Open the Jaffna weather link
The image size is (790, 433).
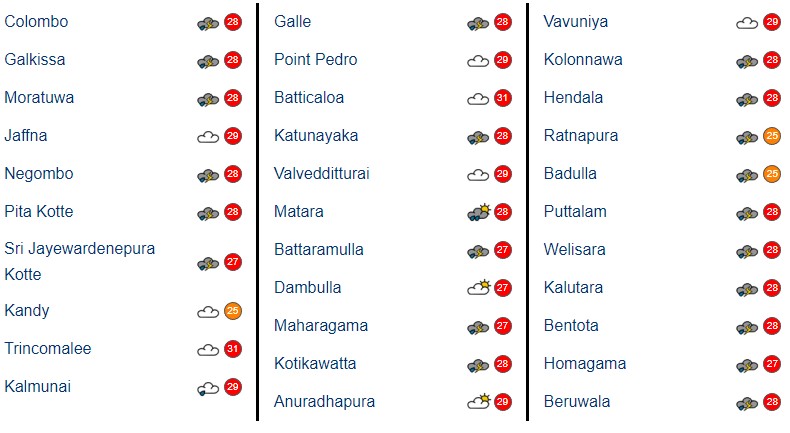pos(26,136)
